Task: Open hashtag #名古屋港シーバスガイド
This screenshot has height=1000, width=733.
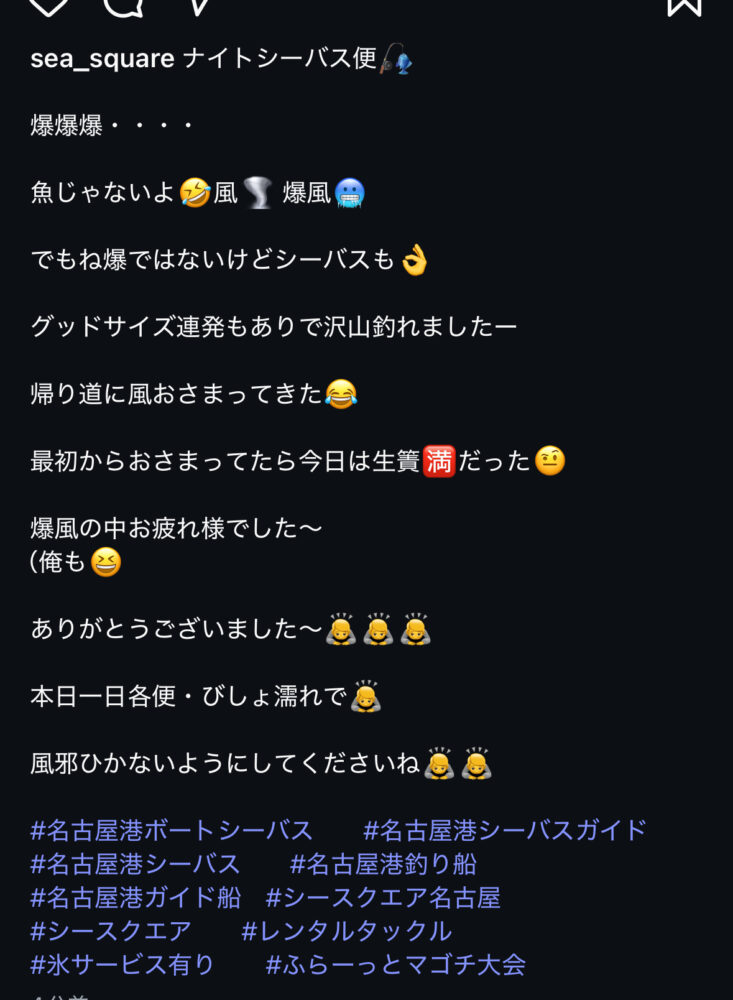Action: pyautogui.click(x=505, y=830)
